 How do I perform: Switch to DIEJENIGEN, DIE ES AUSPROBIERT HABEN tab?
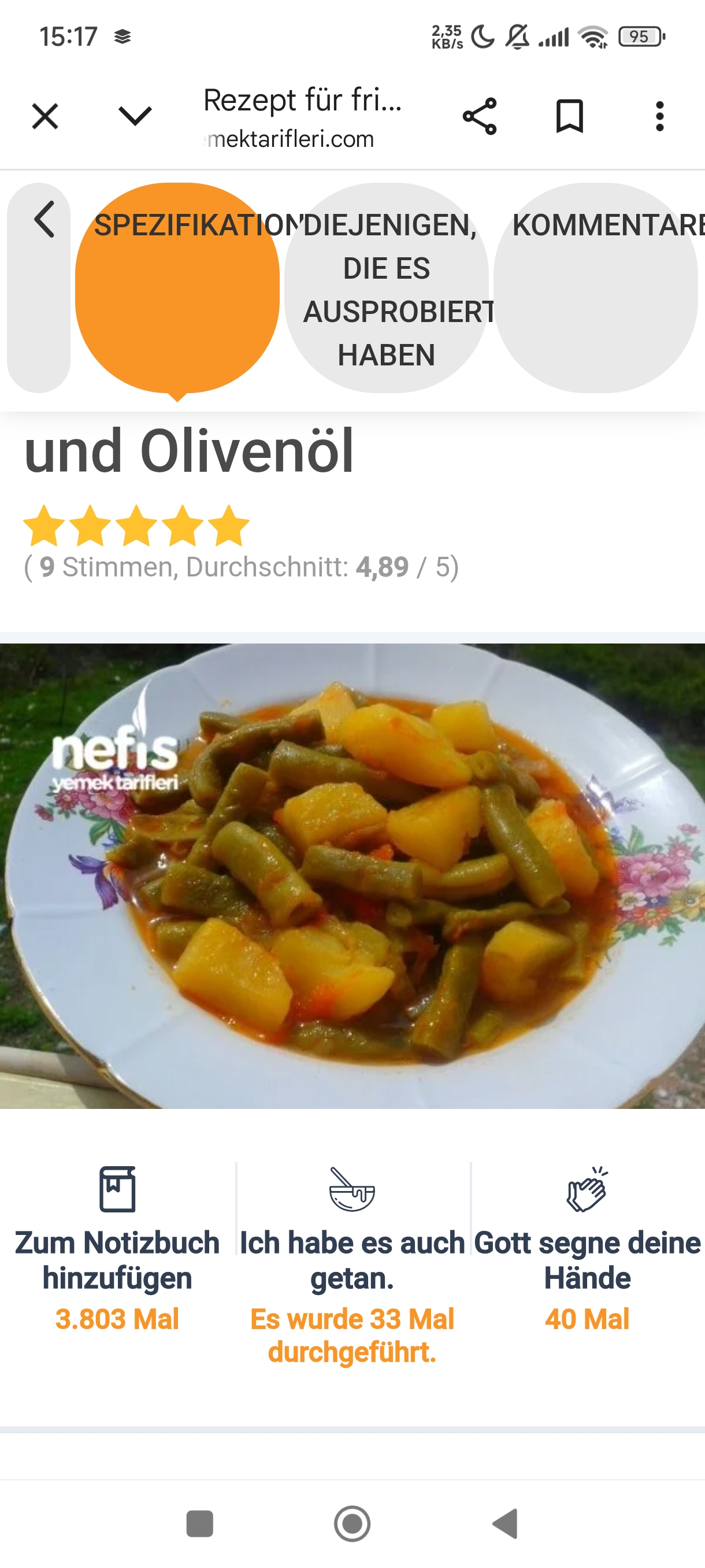coord(386,289)
